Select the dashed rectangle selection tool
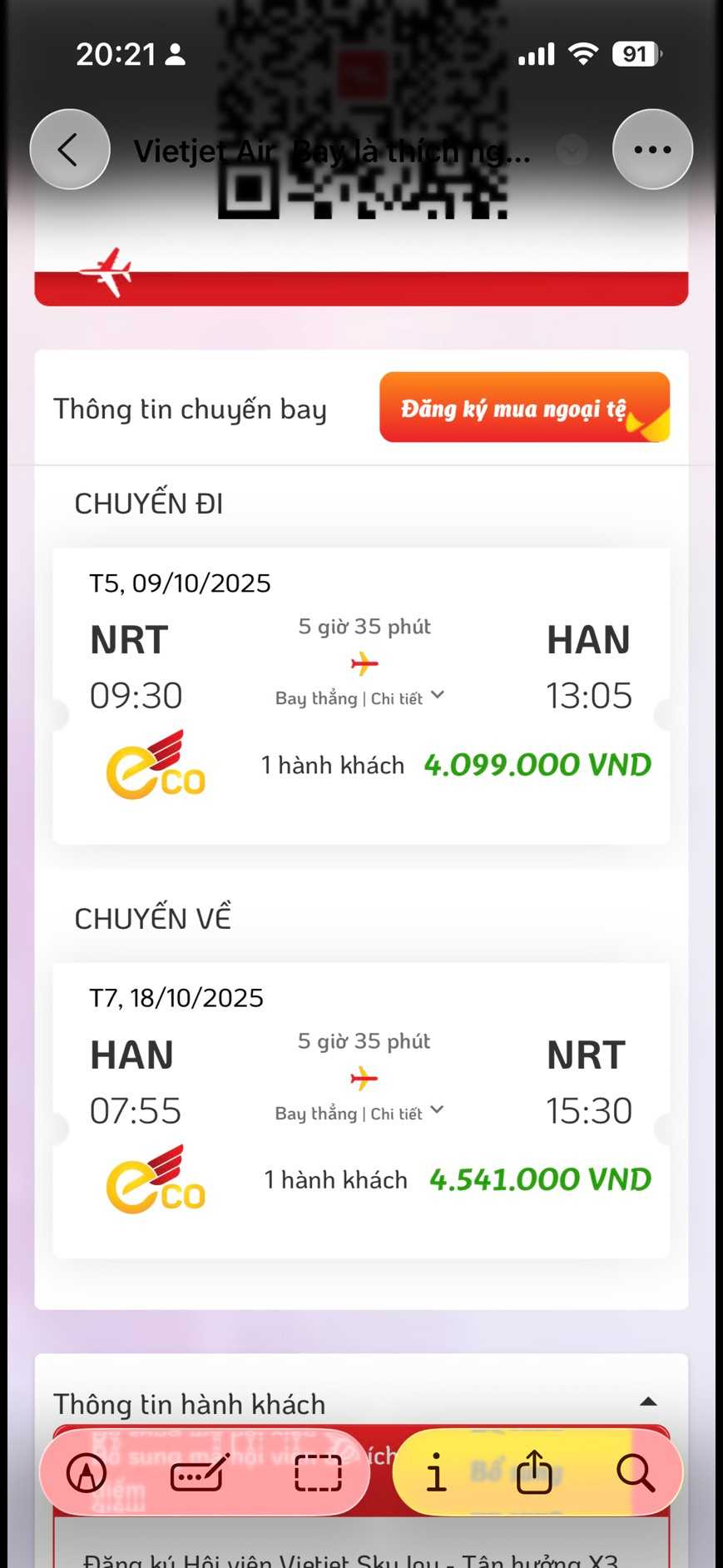723x1568 pixels. click(x=318, y=1473)
